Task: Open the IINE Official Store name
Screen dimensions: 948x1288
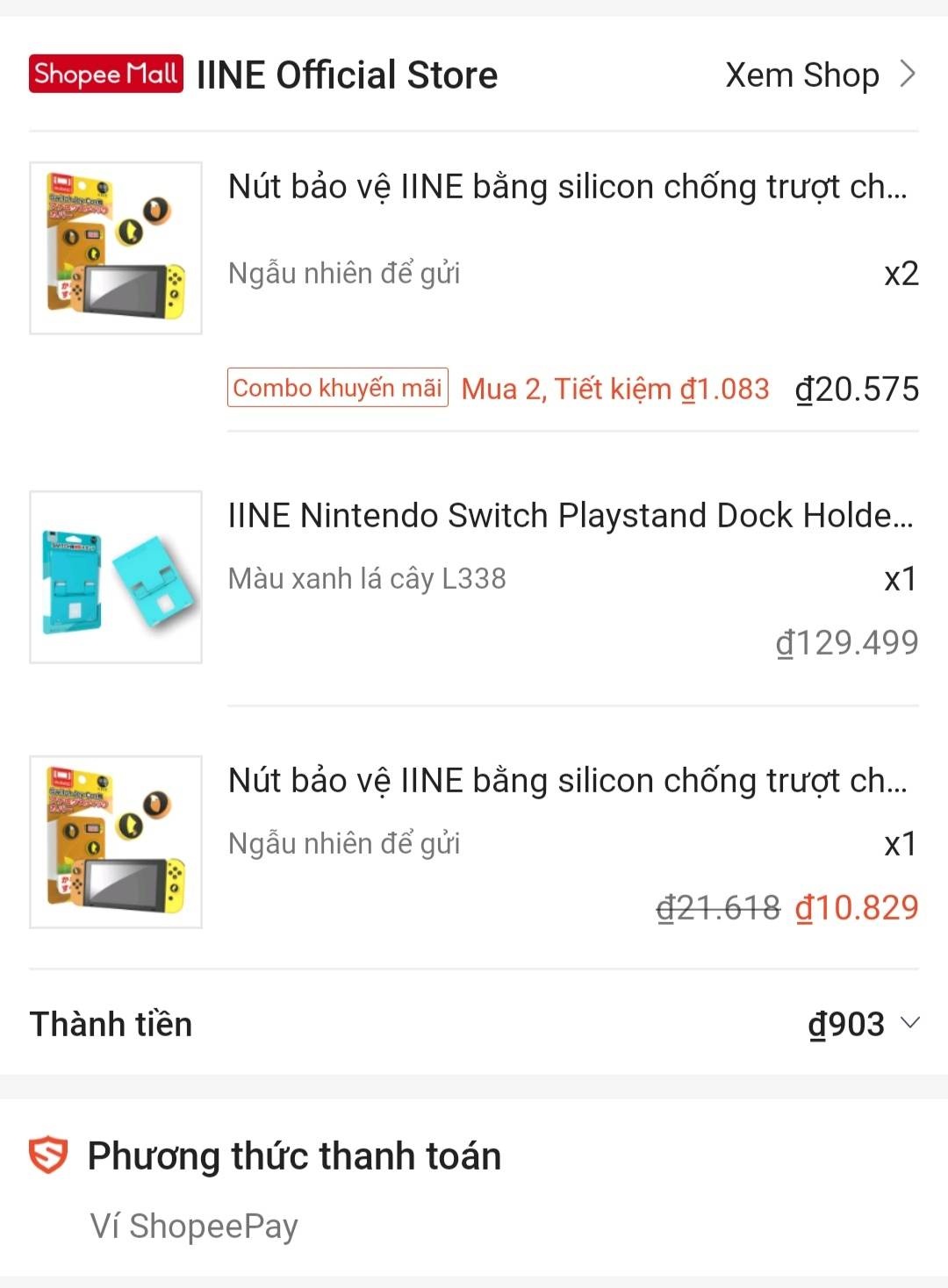Action: (348, 75)
